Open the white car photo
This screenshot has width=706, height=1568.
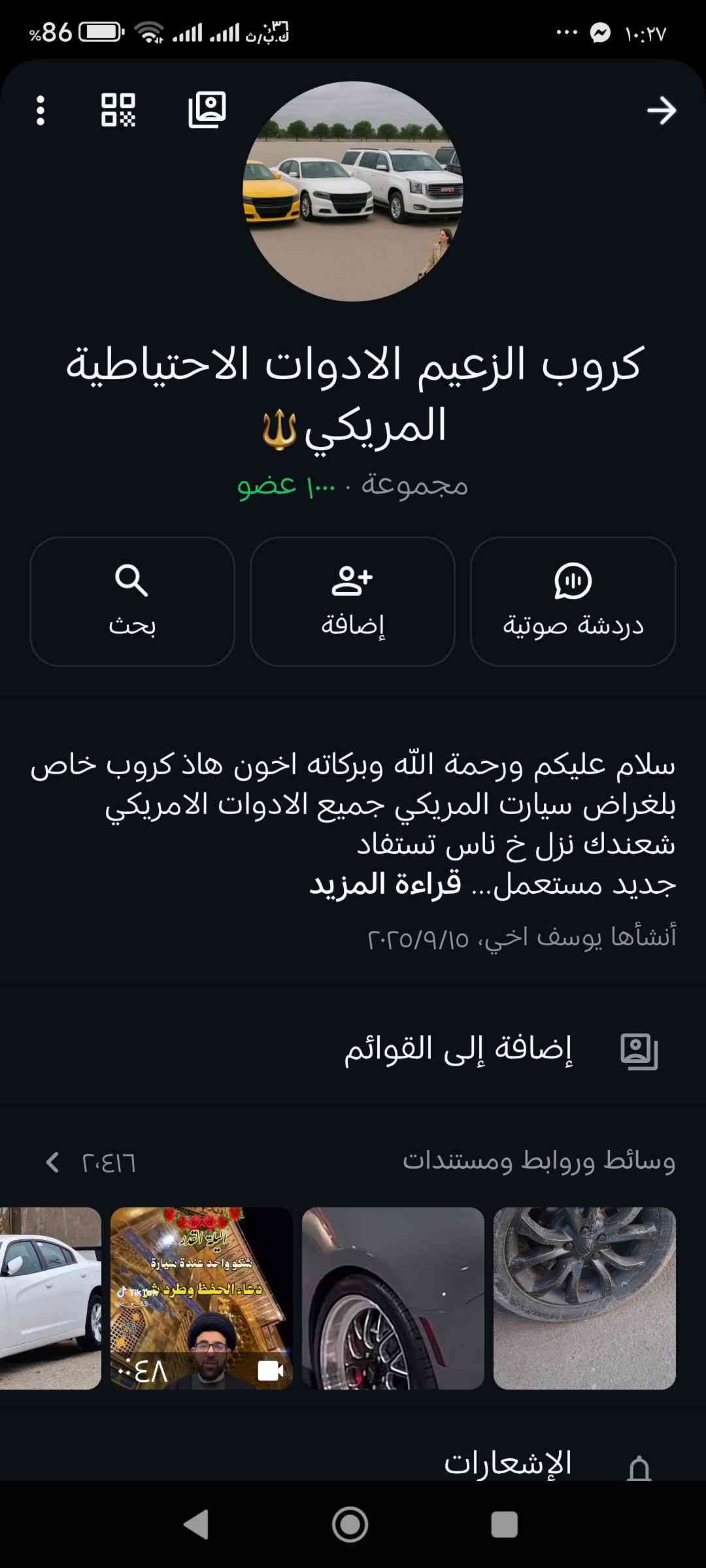click(50, 1298)
